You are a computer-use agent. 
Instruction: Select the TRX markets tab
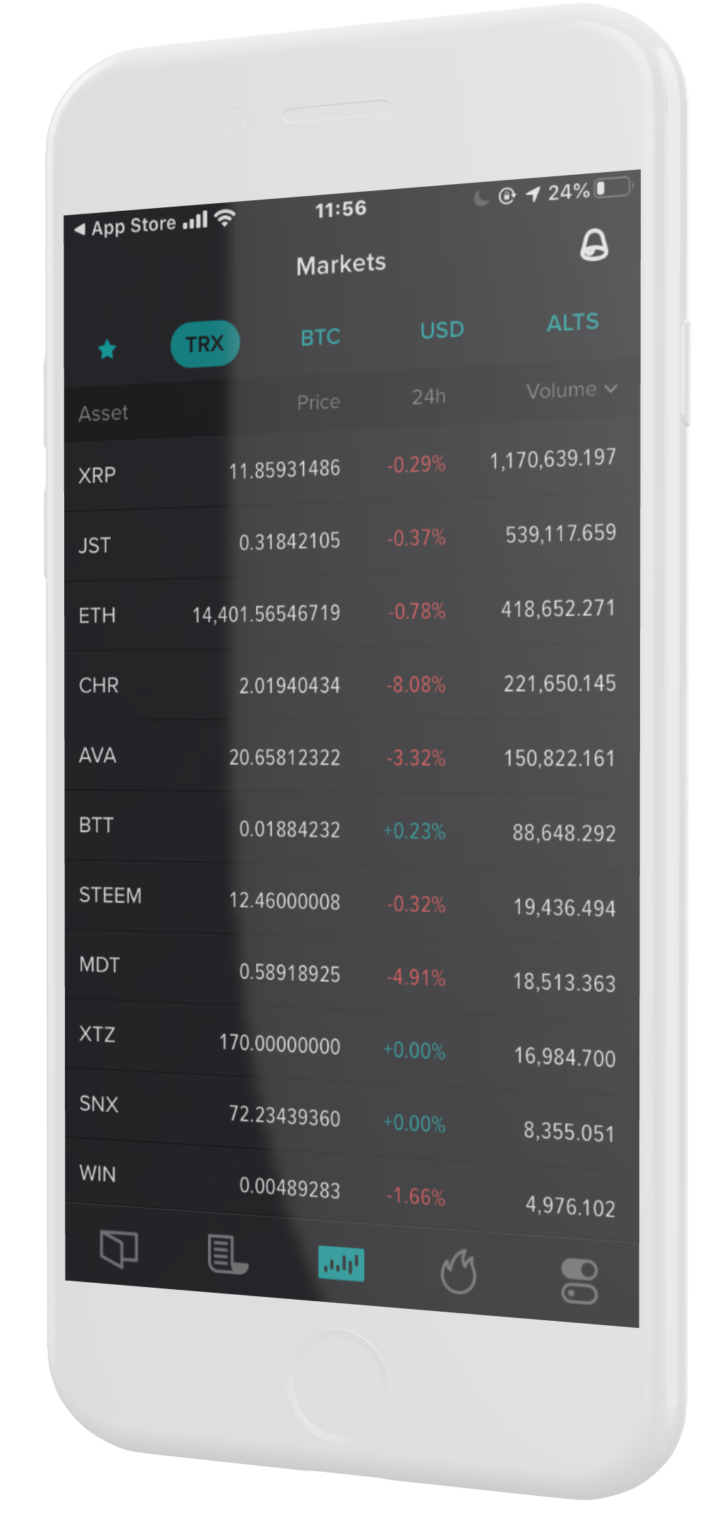point(205,344)
